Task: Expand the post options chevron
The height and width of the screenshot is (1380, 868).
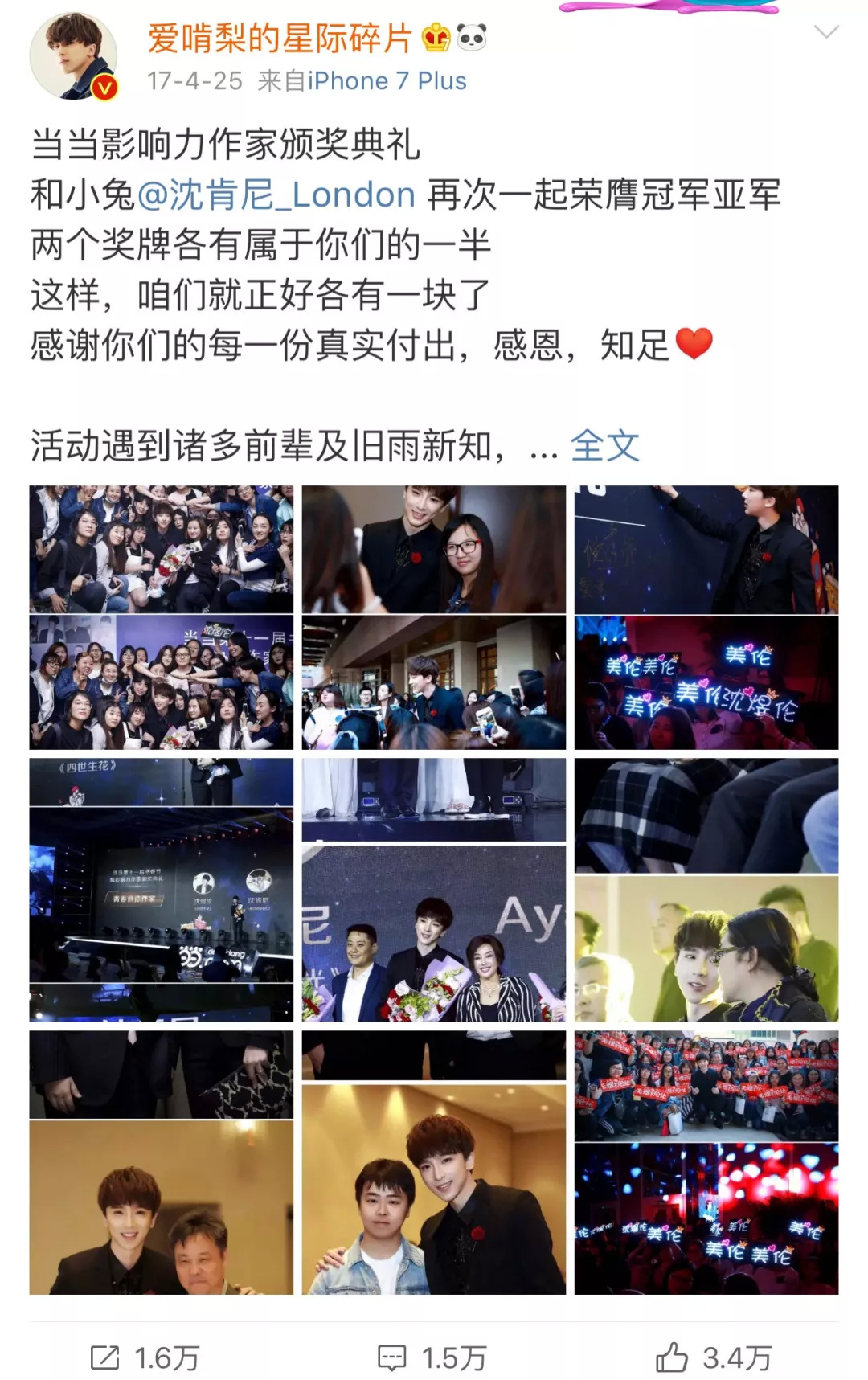Action: coord(825,32)
